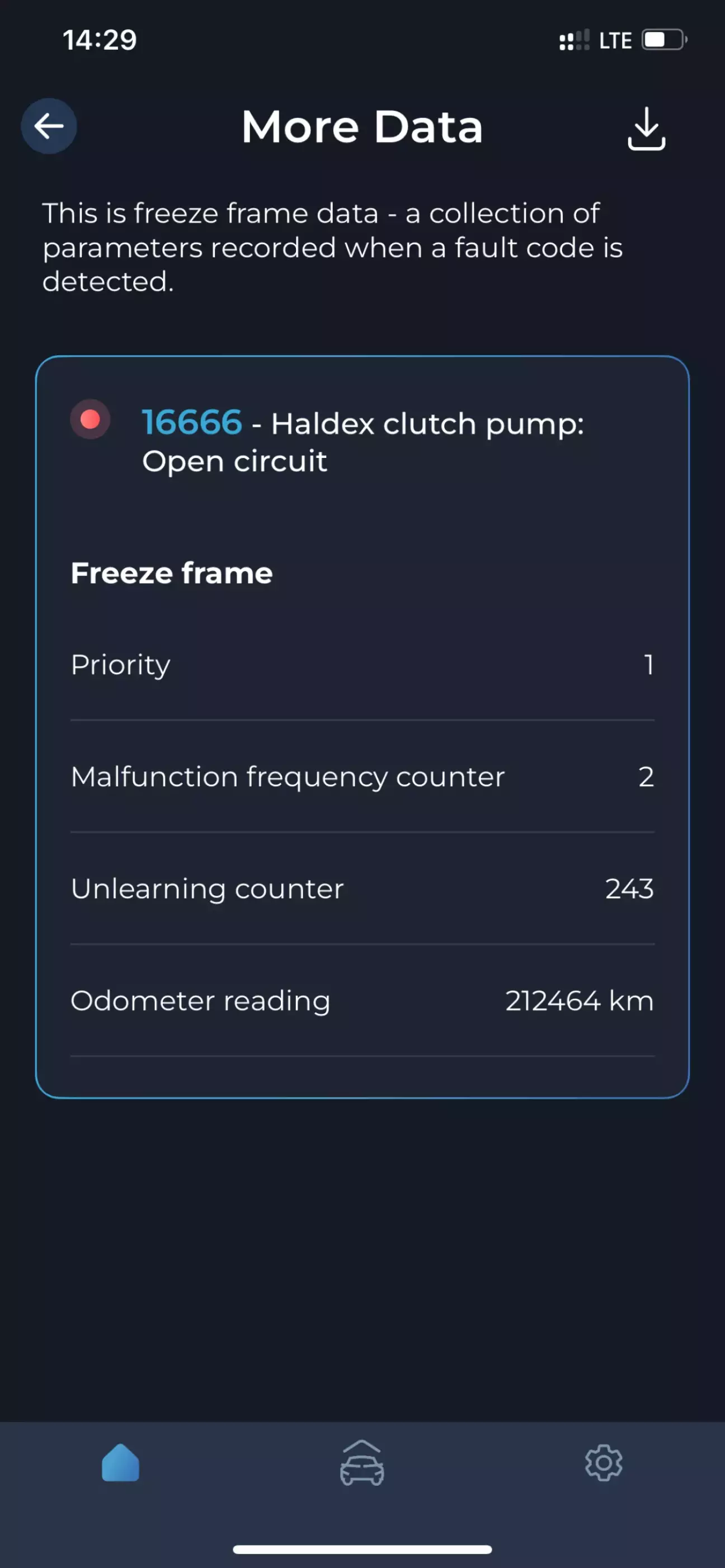
Task: Go back using the arrow button
Action: (x=49, y=126)
